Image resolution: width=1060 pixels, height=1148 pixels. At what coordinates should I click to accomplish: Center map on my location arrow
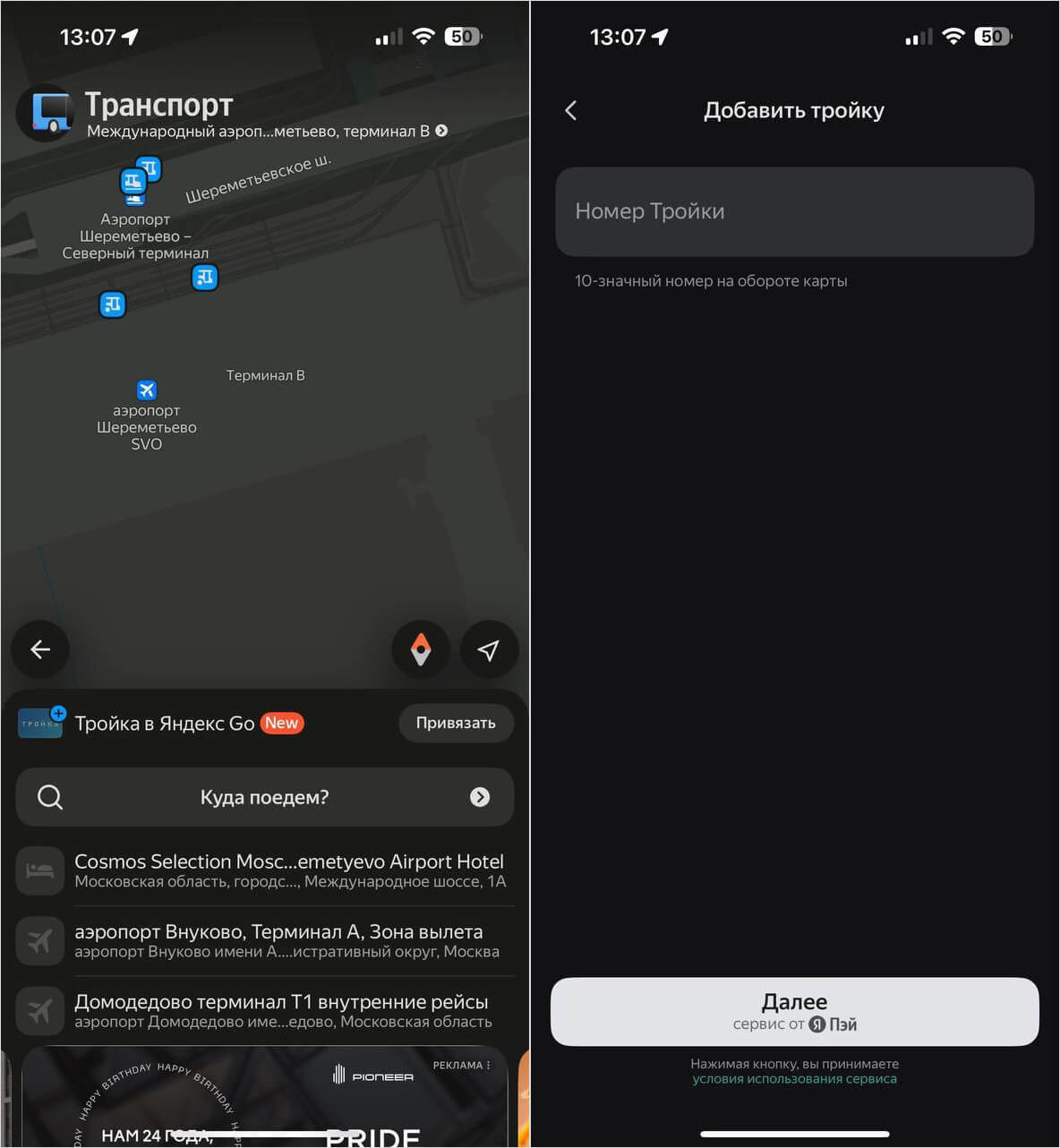tap(489, 649)
